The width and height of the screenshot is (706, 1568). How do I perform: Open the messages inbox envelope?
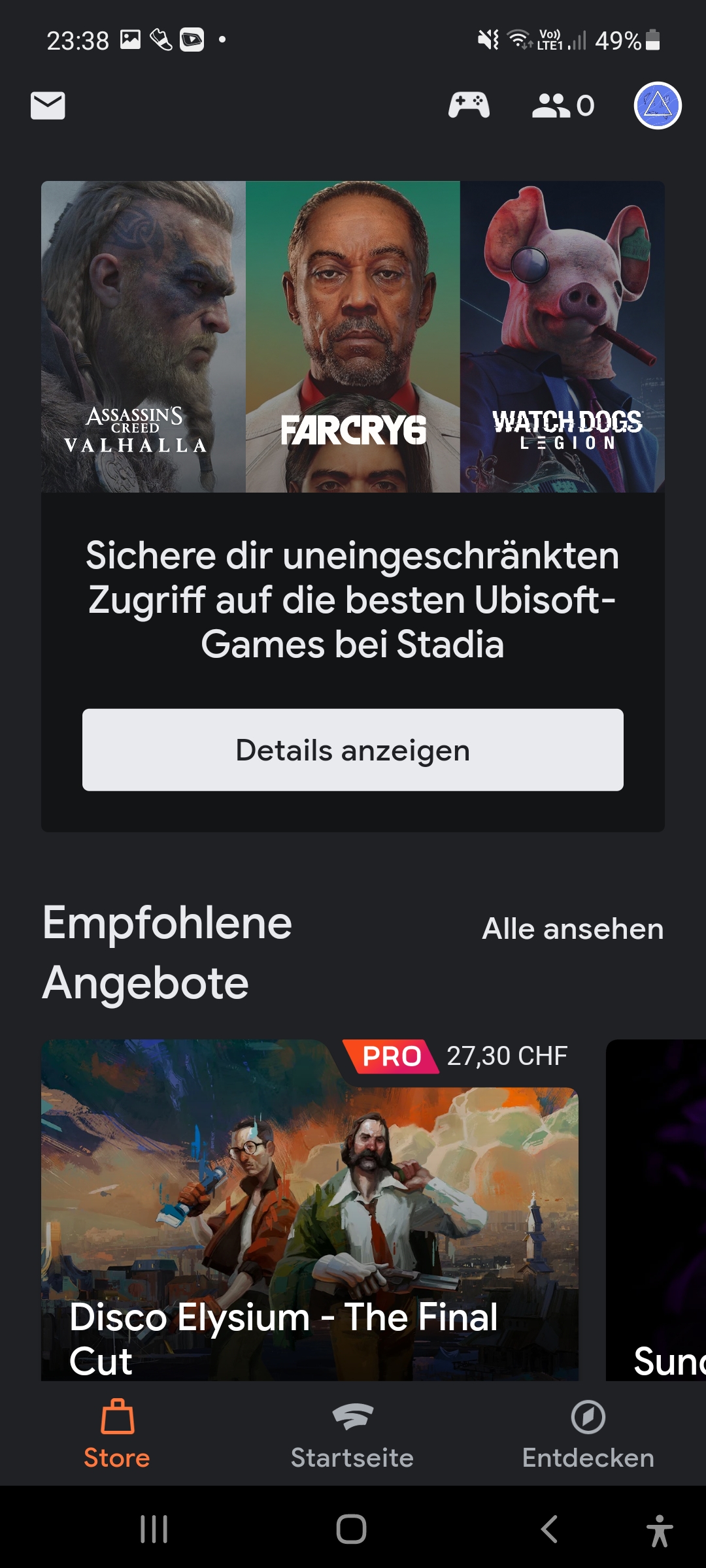click(x=48, y=105)
